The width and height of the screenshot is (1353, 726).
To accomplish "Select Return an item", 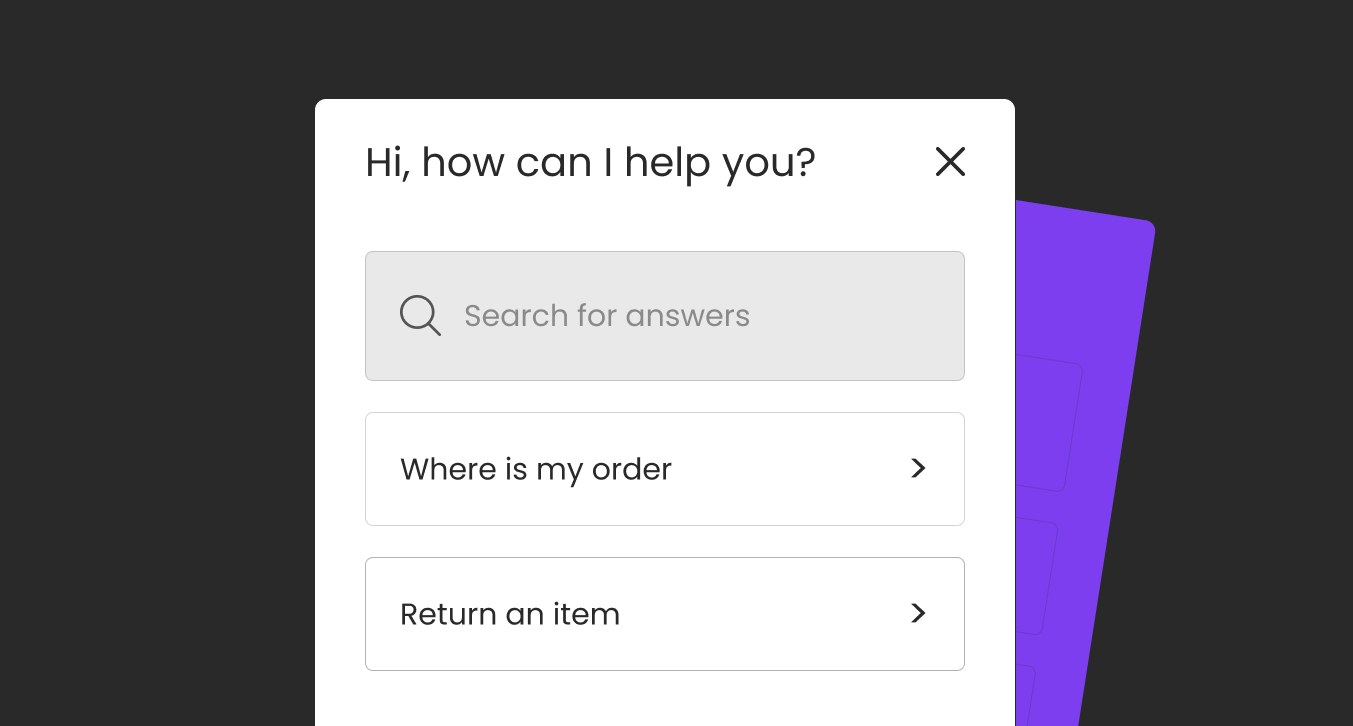I will pos(664,614).
